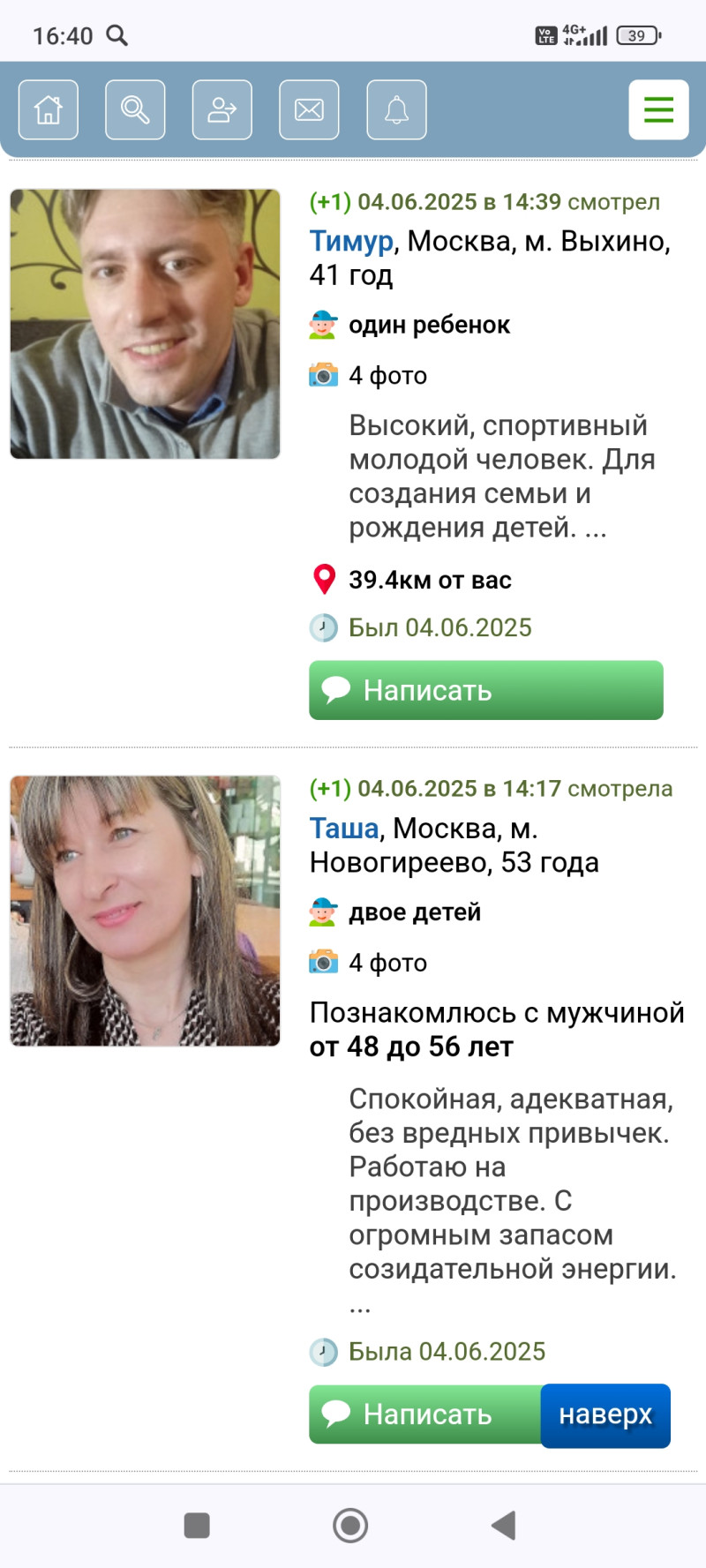The width and height of the screenshot is (706, 1568).
Task: Open the notifications bell
Action: 396,110
